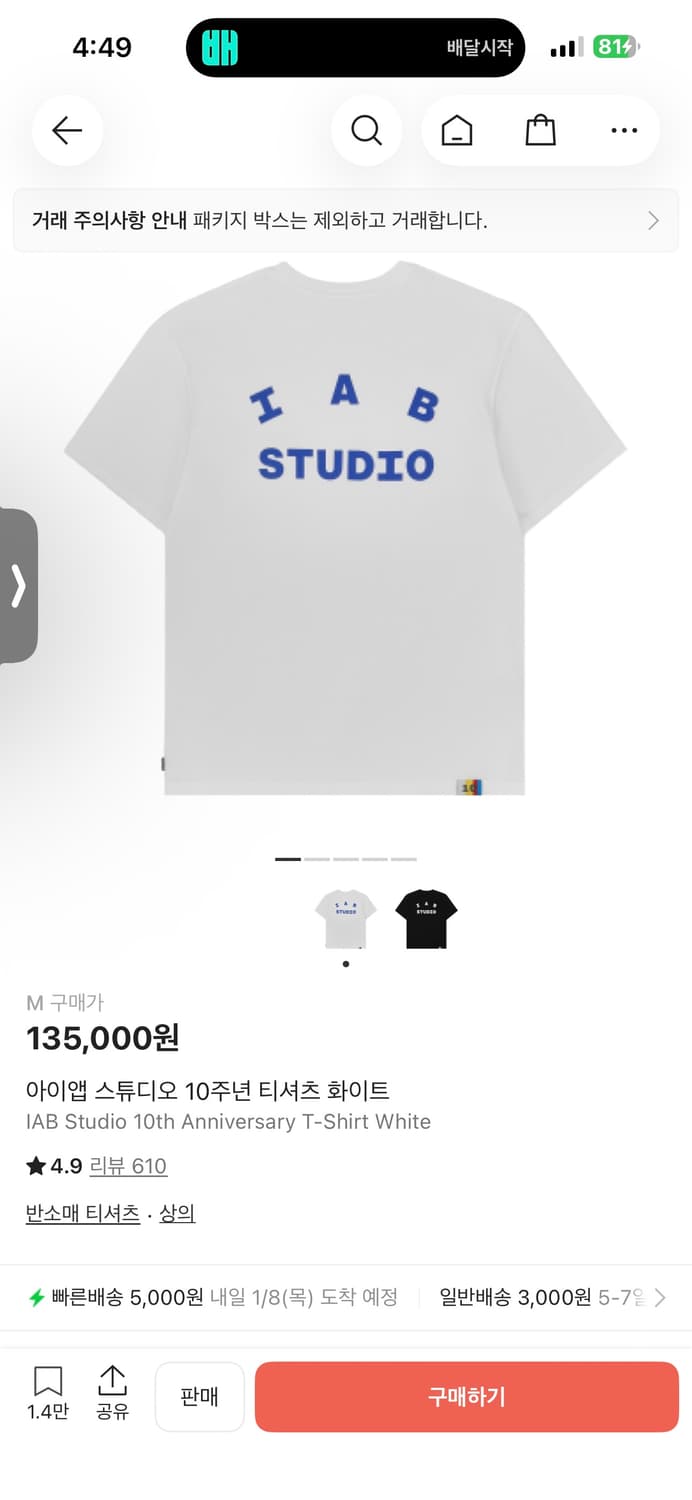
Task: Open the 리뷰 610 reviews link
Action: (x=128, y=1166)
